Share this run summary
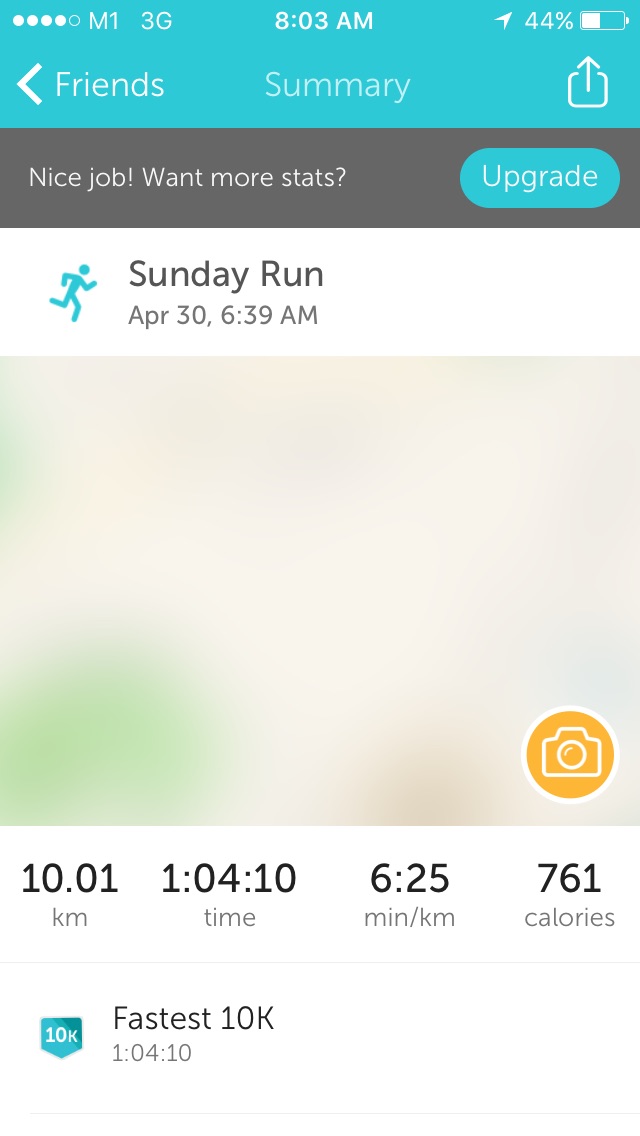 coord(587,83)
